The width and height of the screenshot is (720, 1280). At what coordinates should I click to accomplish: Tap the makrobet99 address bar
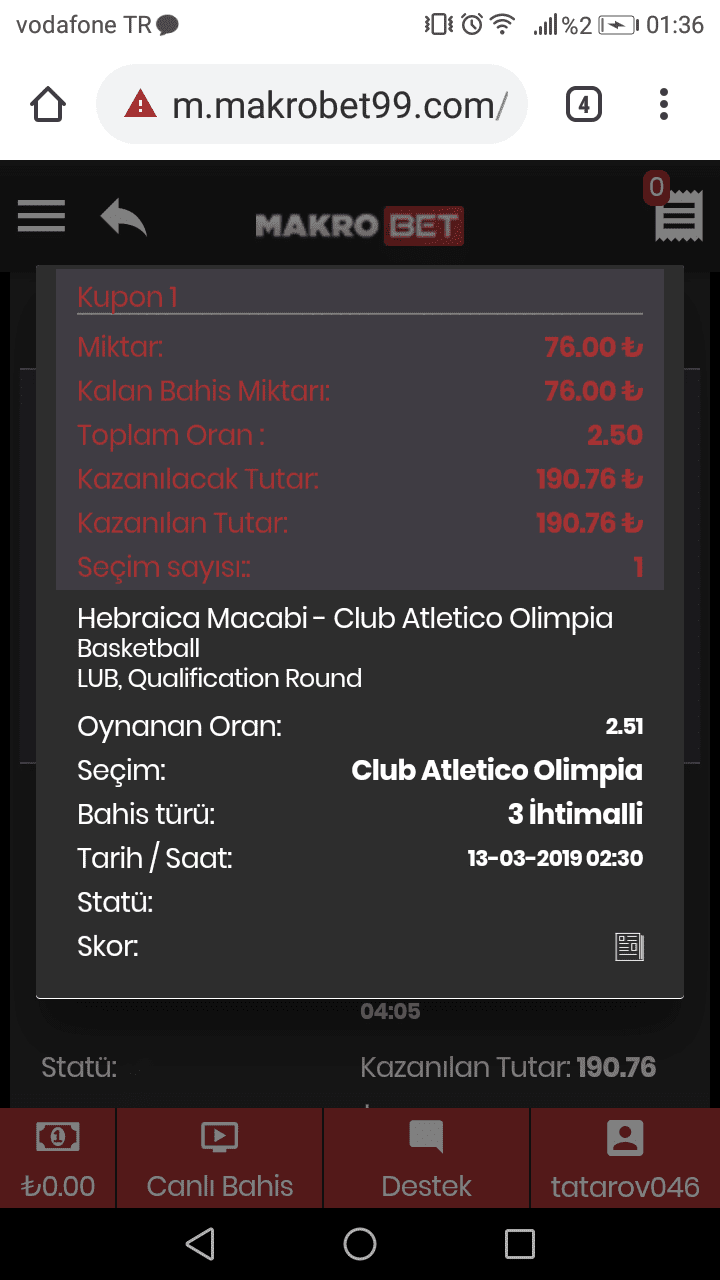[312, 105]
